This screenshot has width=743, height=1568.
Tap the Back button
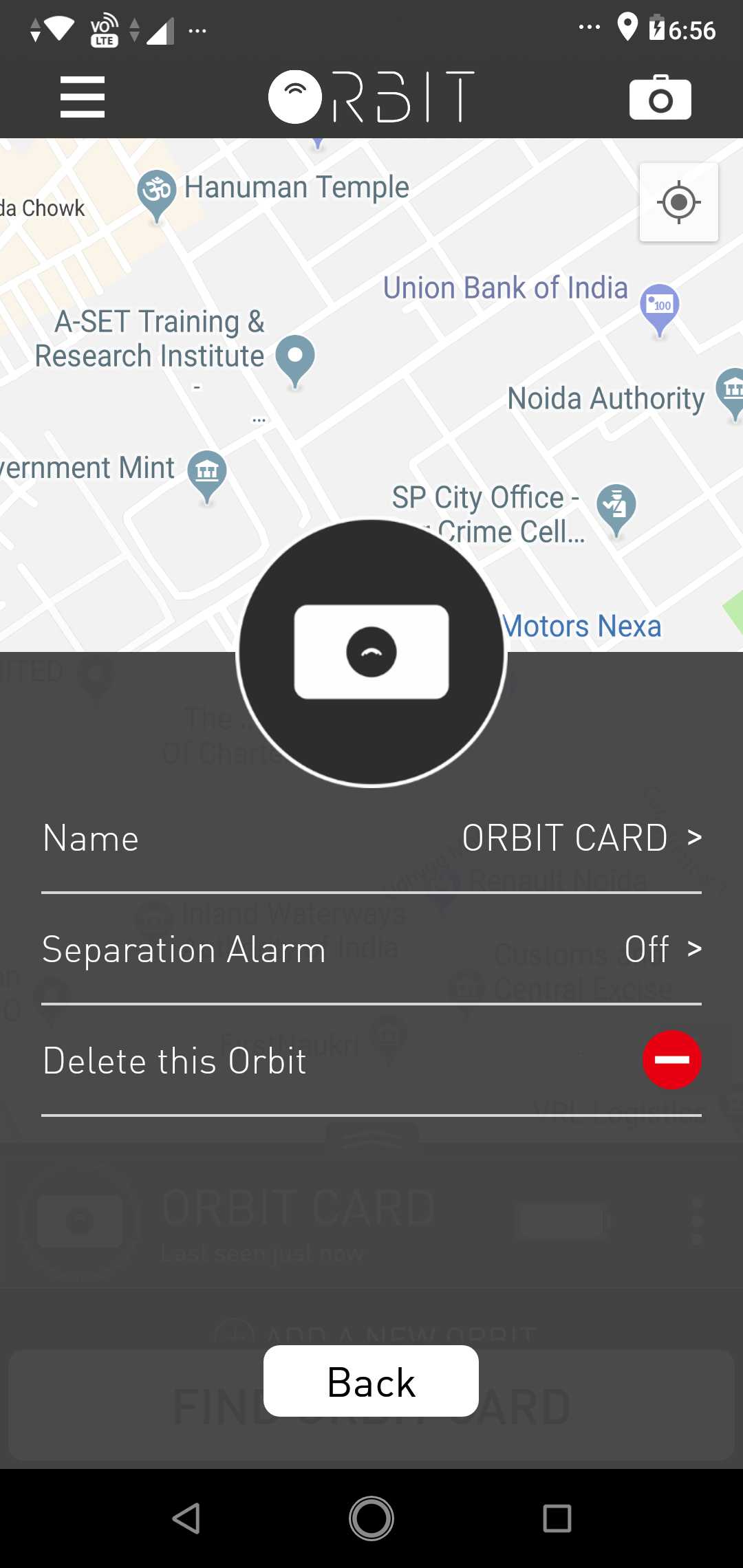tap(371, 1382)
